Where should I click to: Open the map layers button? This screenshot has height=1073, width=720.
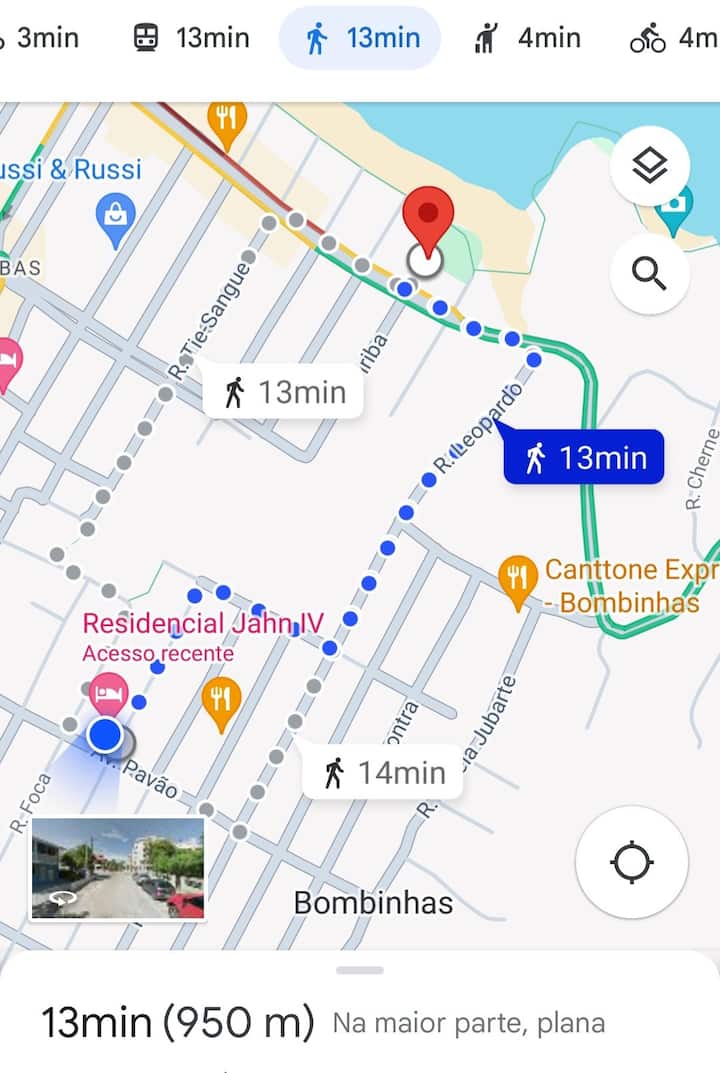(650, 167)
